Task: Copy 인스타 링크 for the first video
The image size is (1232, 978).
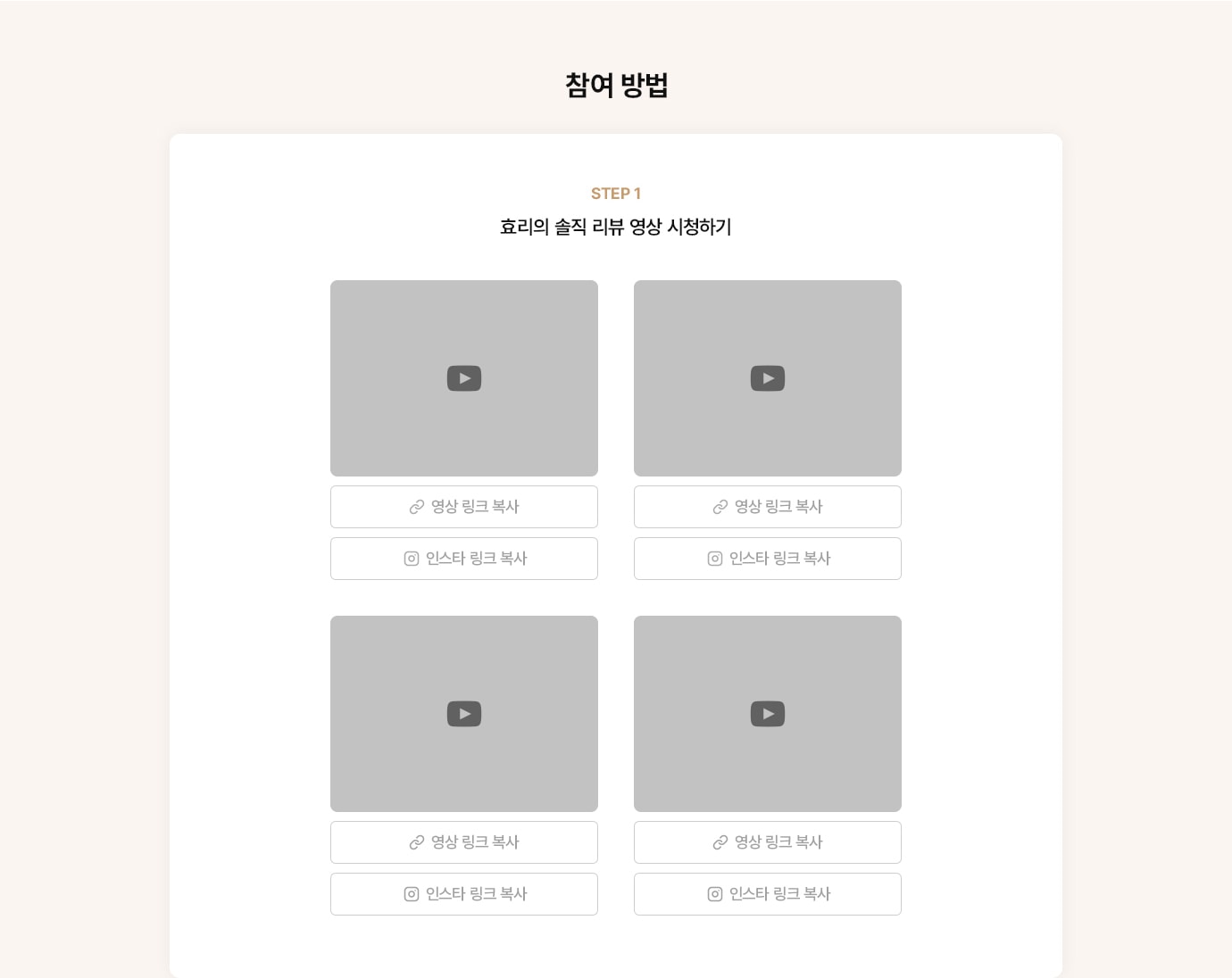Action: (x=464, y=559)
